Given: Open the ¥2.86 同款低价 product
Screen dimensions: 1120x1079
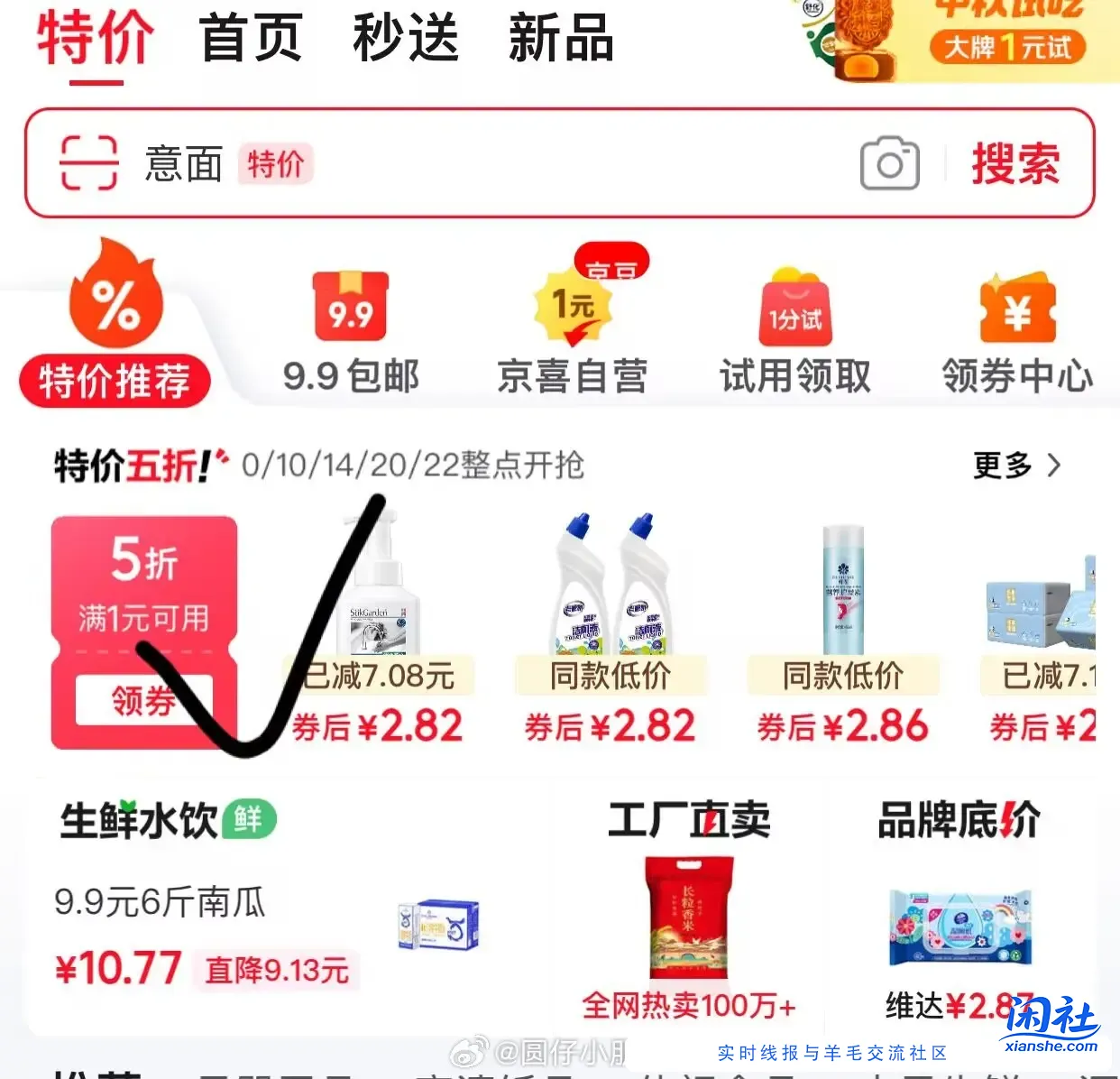Looking at the screenshot, I should [842, 632].
